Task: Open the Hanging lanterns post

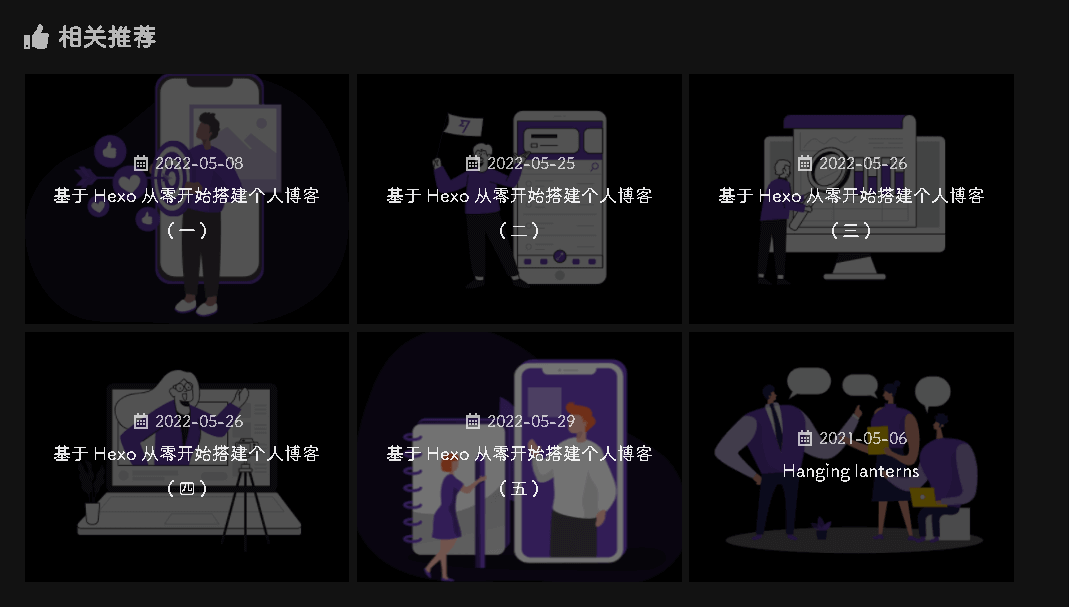Action: click(x=851, y=470)
